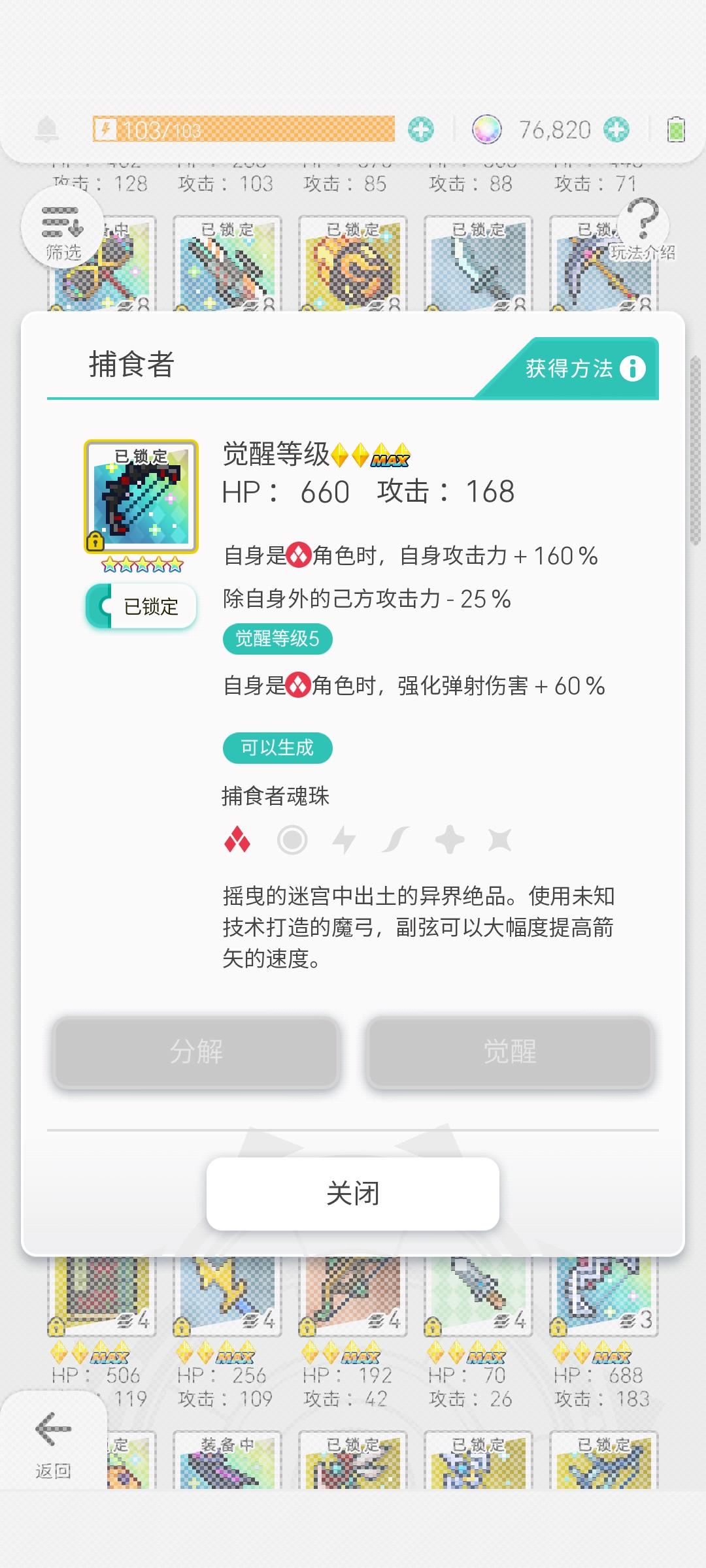Tap the 觉醒等级5 badge
This screenshot has height=1568, width=706.
277,638
